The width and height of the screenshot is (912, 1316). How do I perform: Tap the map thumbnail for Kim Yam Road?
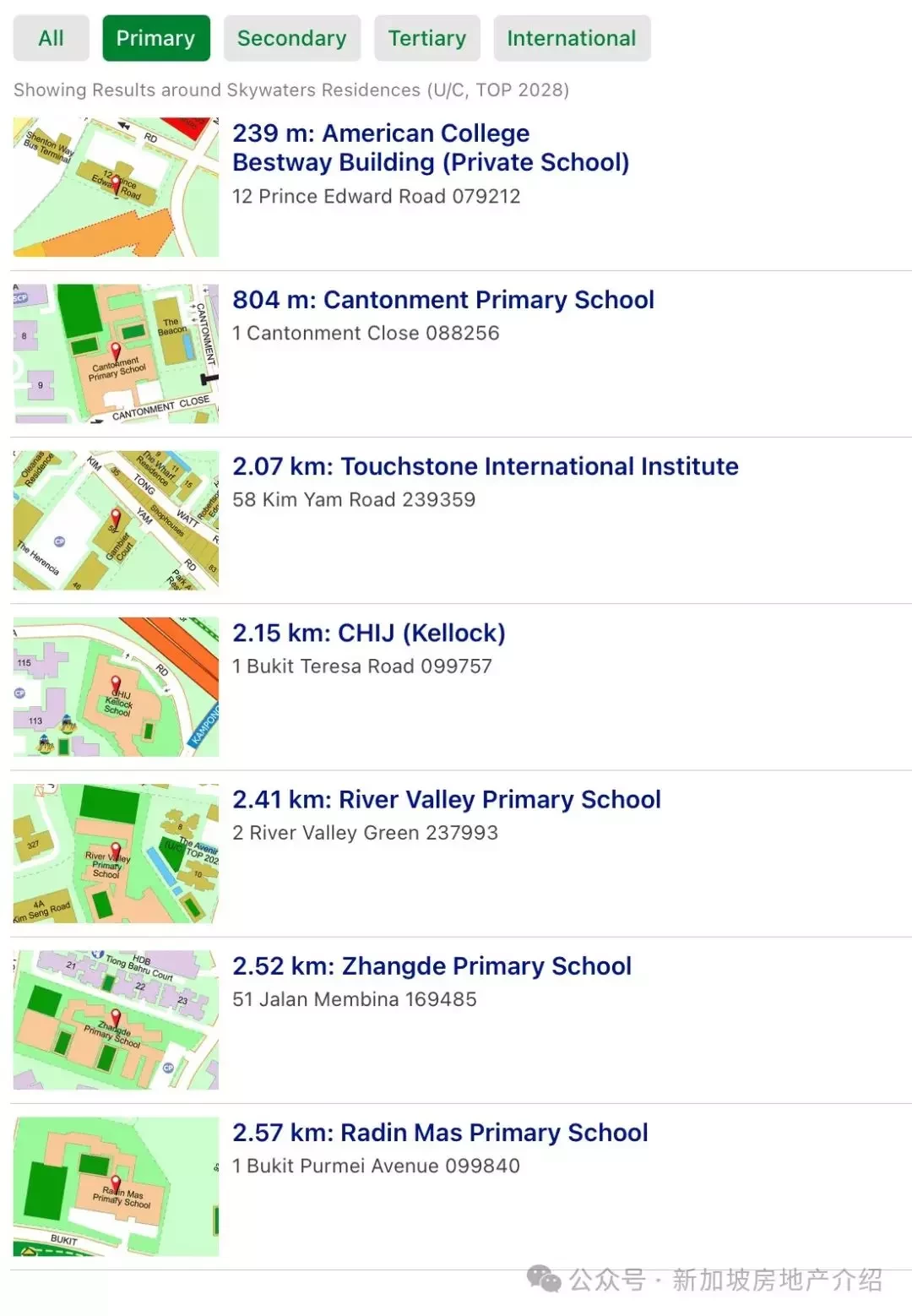click(x=116, y=519)
